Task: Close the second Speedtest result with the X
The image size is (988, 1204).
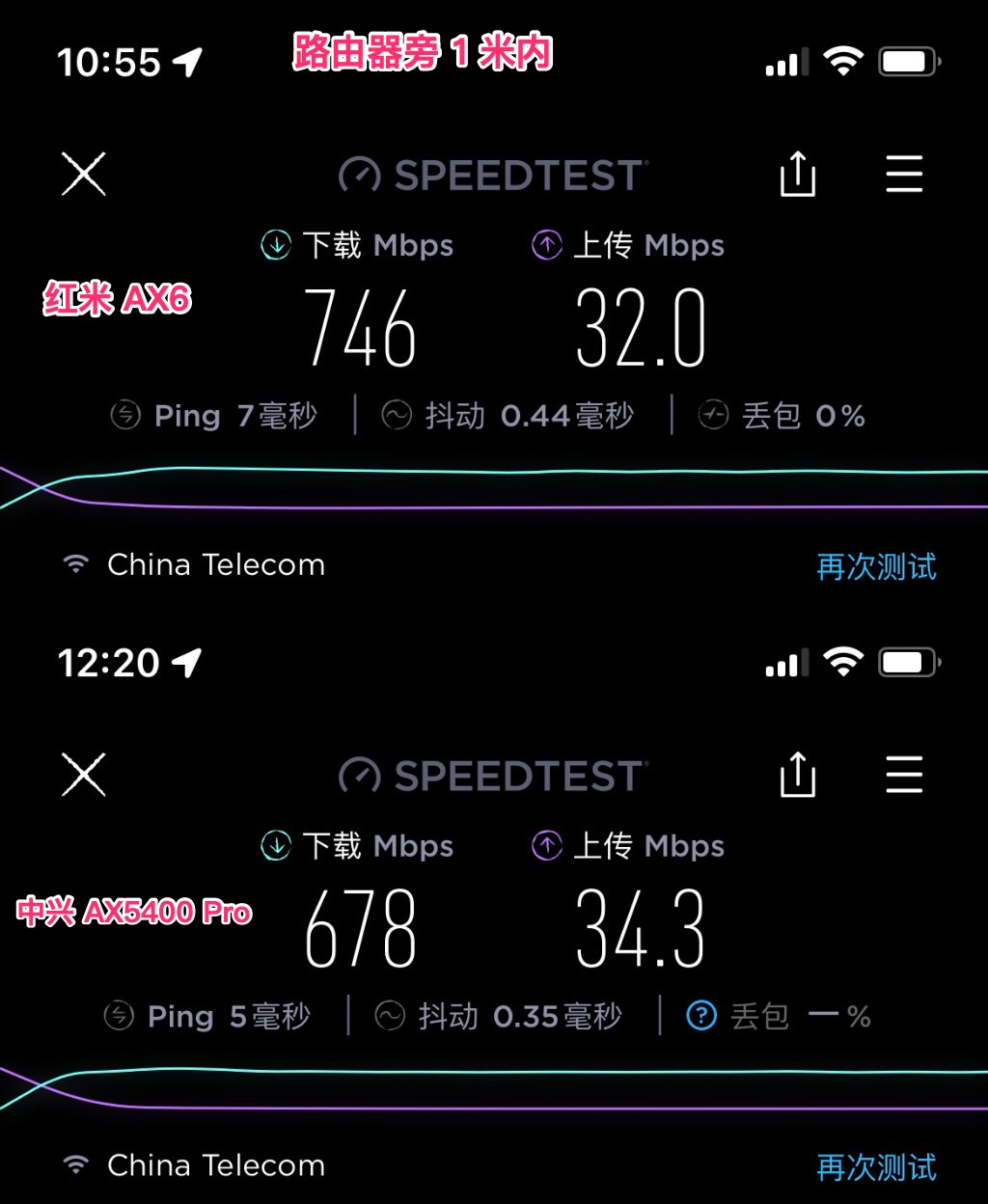Action: pyautogui.click(x=83, y=774)
